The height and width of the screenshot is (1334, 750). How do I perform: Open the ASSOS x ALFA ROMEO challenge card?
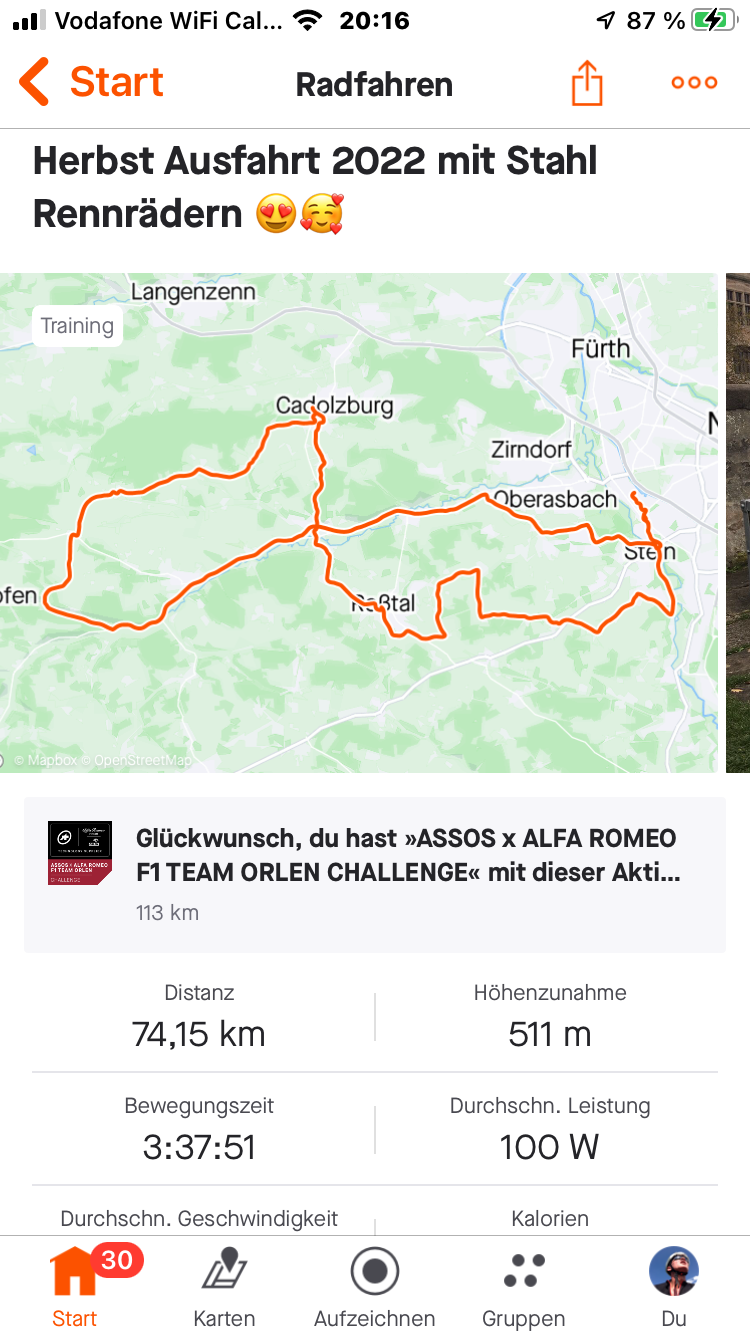coord(375,873)
